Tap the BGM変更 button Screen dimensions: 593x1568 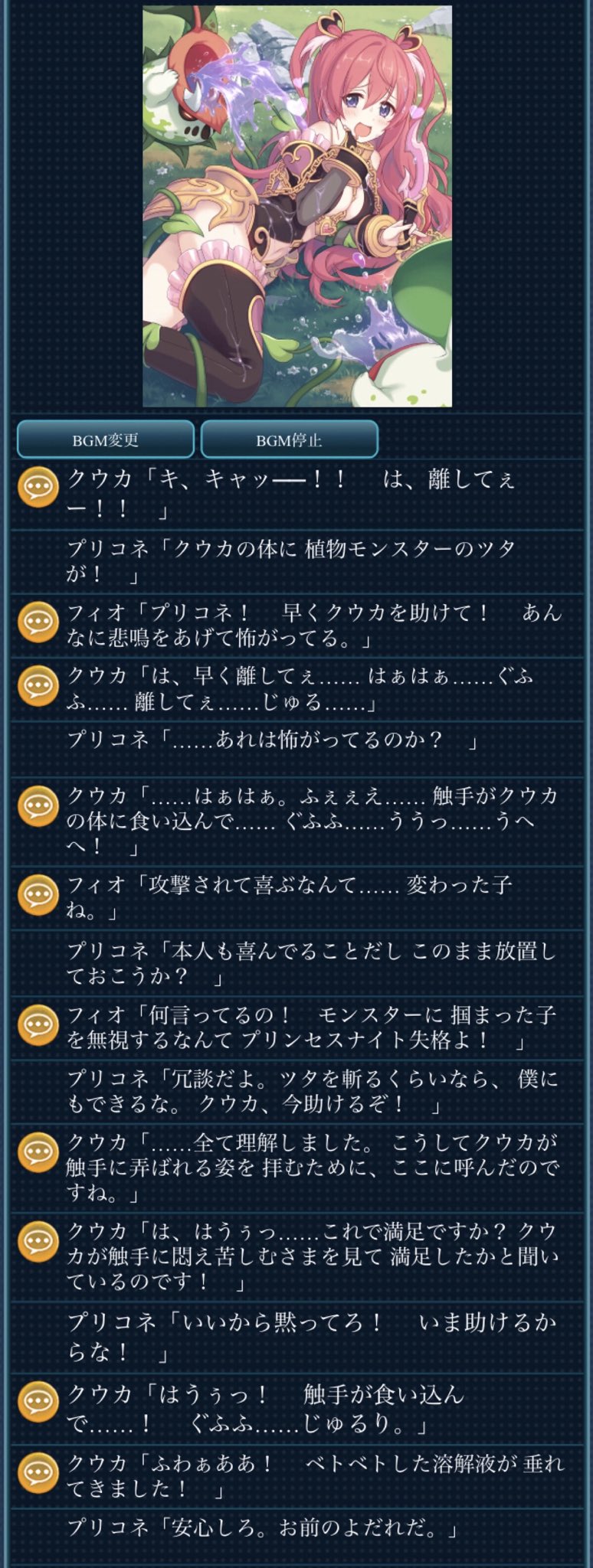point(105,440)
